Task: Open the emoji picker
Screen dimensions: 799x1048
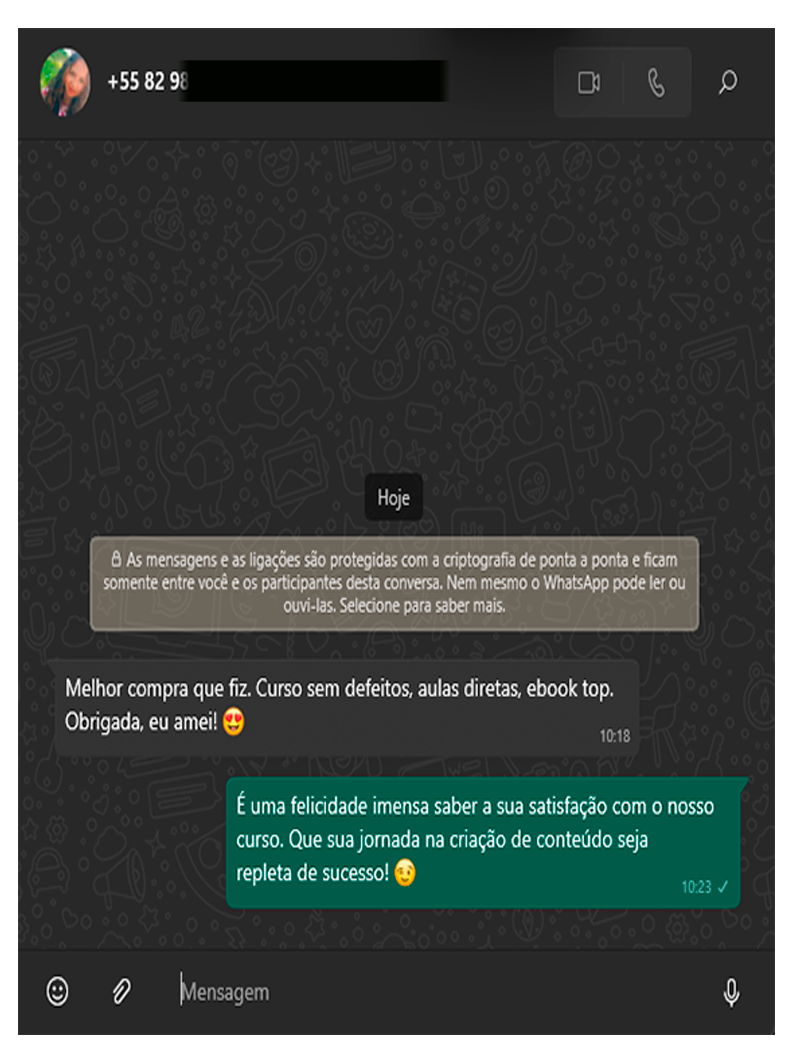Action: (58, 992)
